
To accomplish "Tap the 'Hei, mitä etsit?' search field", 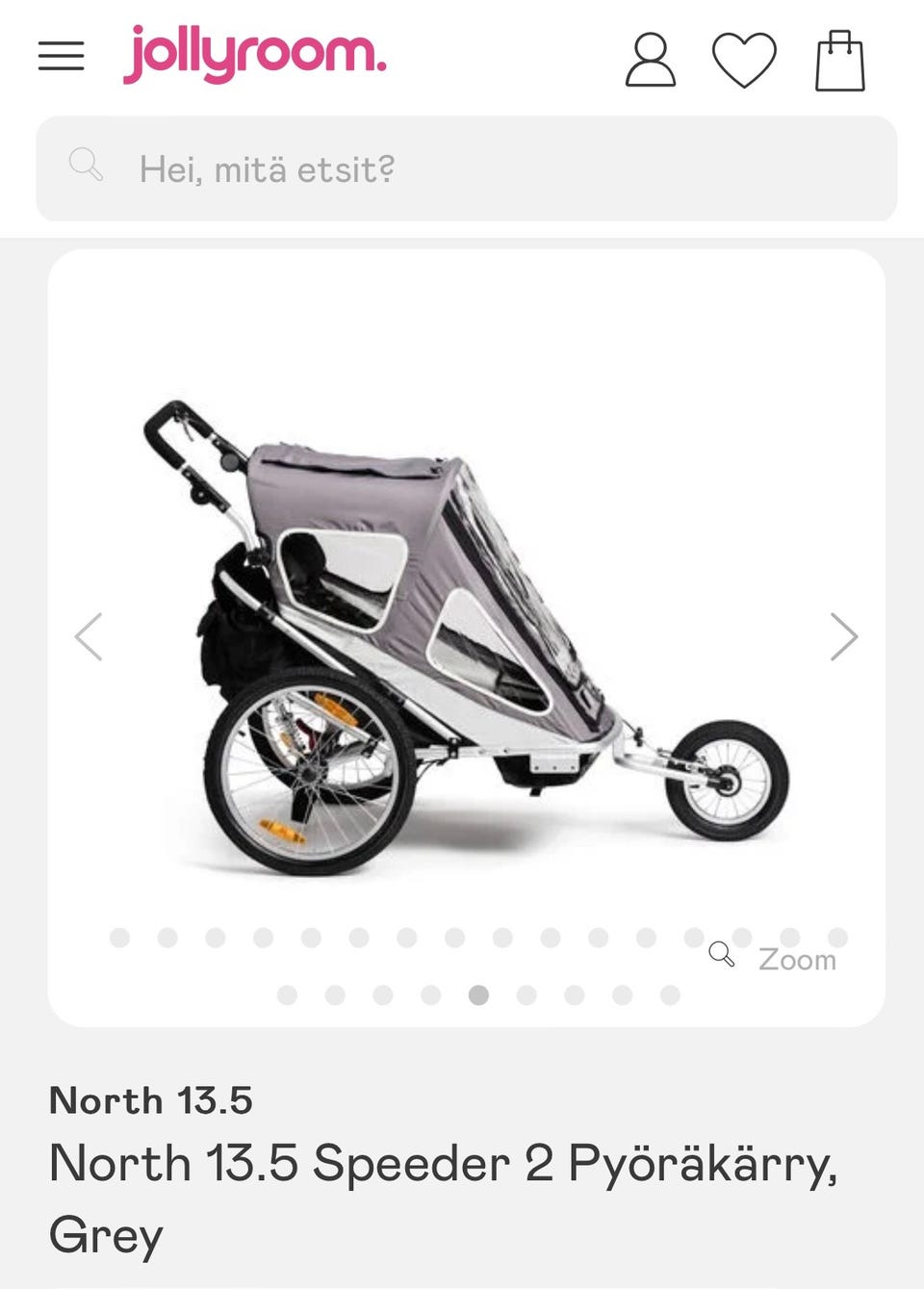I will pos(466,169).
